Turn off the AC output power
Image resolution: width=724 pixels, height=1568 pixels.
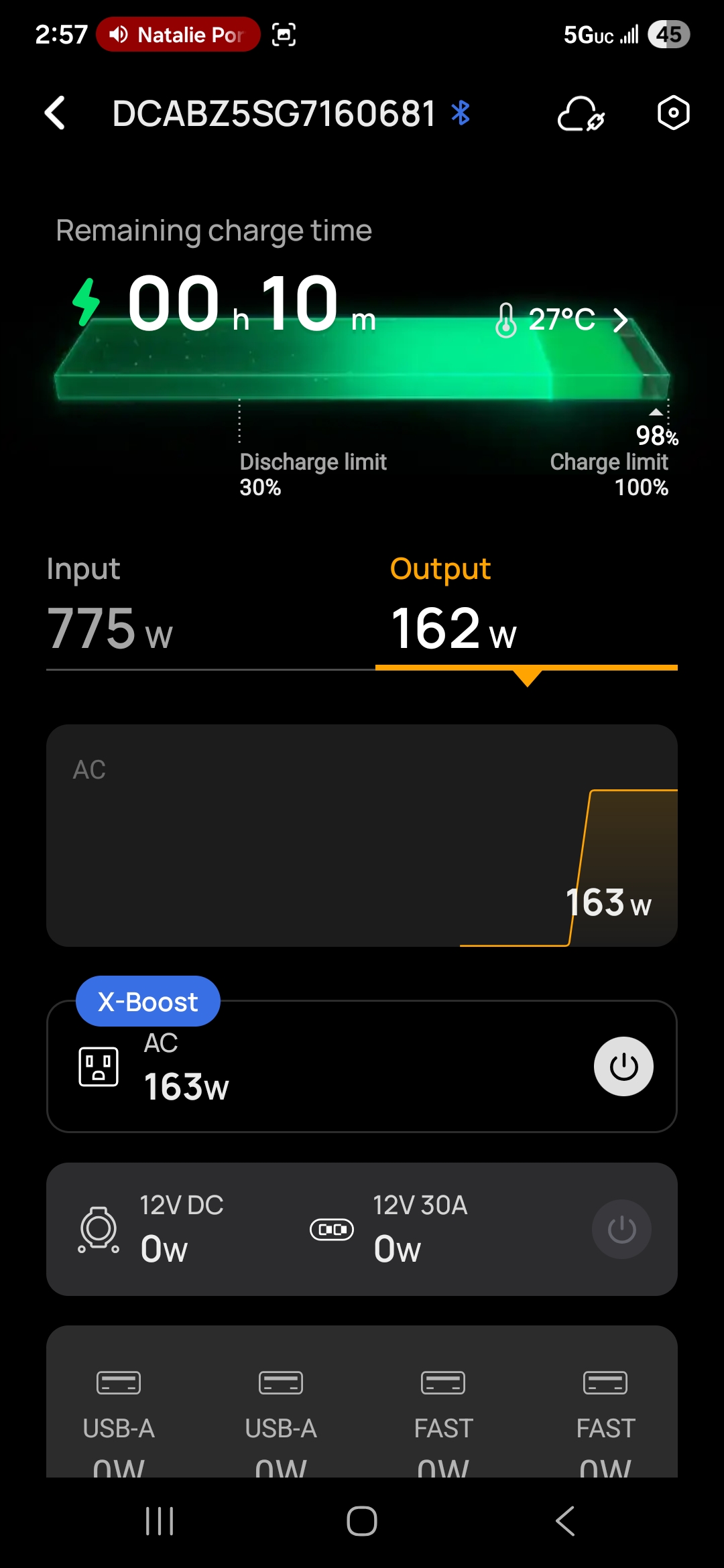pyautogui.click(x=623, y=1066)
